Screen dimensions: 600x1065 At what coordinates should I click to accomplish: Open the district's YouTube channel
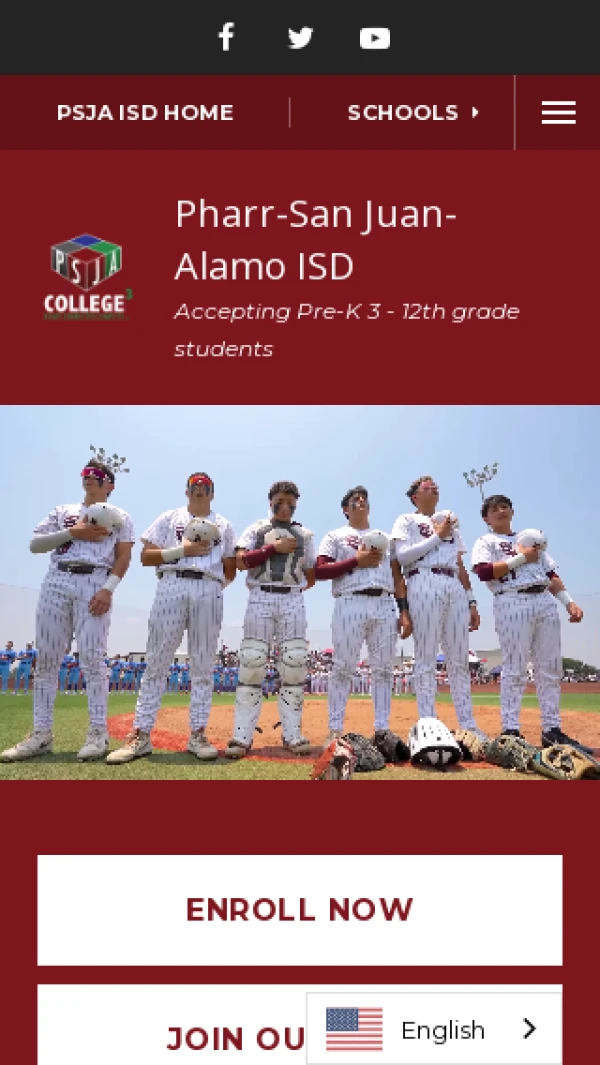pos(374,38)
